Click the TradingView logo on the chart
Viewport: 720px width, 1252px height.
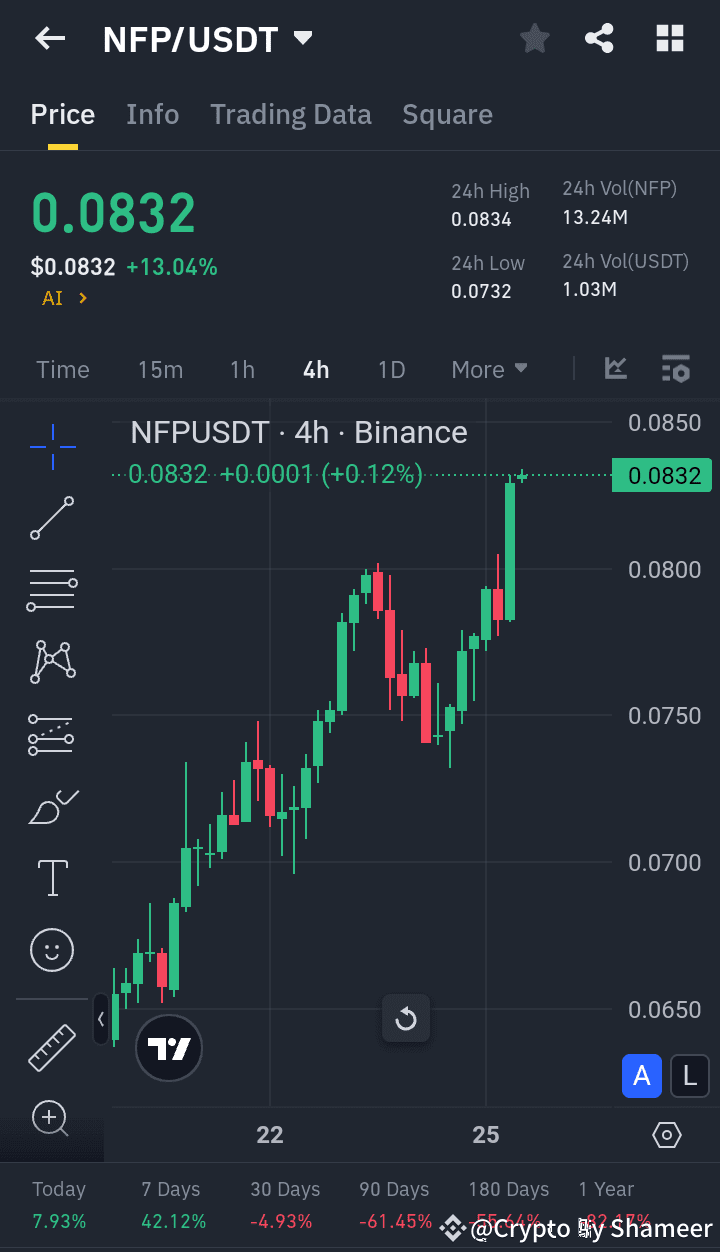168,1047
